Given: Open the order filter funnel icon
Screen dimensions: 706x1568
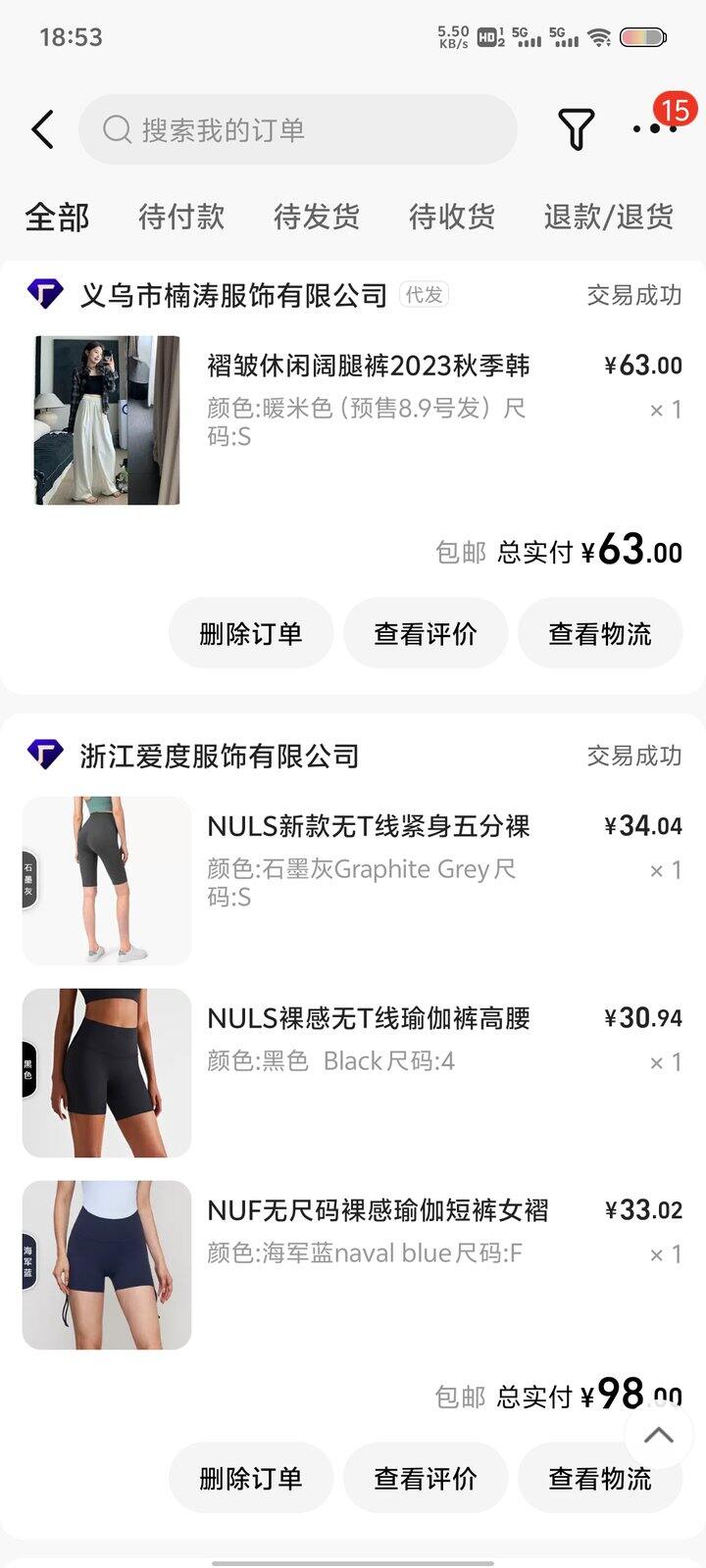Looking at the screenshot, I should (576, 129).
